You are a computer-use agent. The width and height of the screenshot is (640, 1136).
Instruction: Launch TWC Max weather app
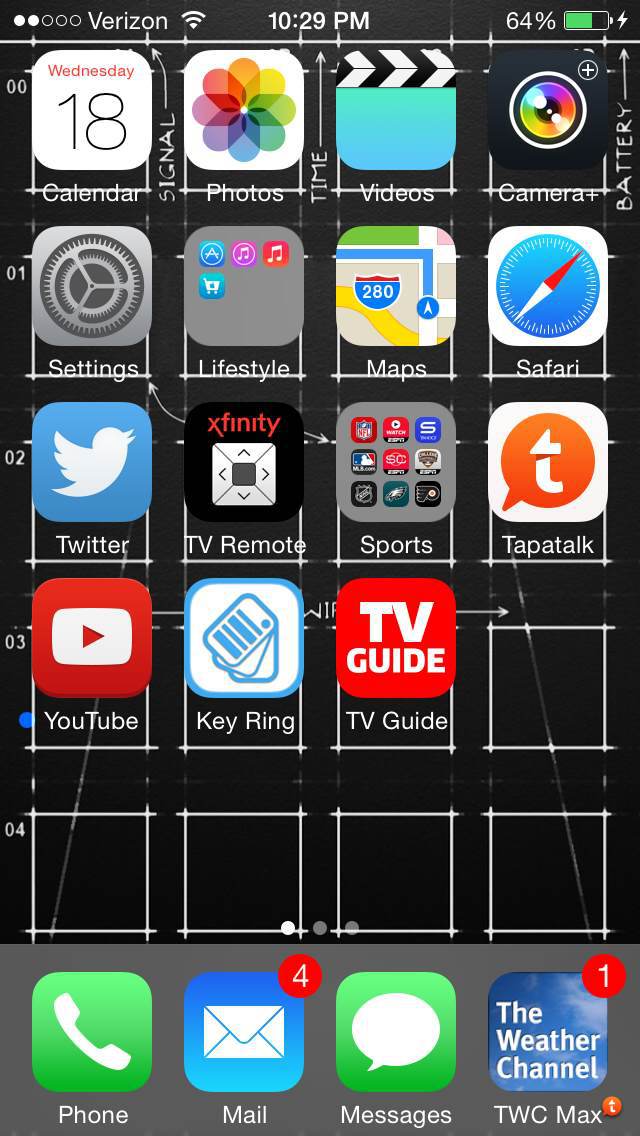(x=548, y=1032)
